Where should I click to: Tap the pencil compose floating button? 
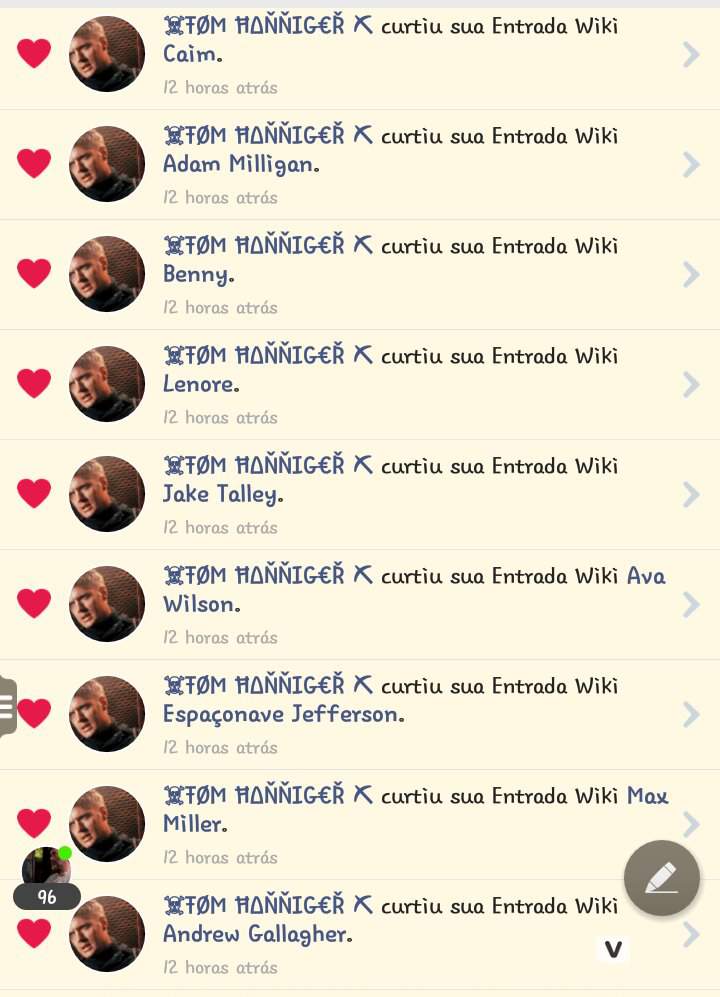tap(661, 878)
